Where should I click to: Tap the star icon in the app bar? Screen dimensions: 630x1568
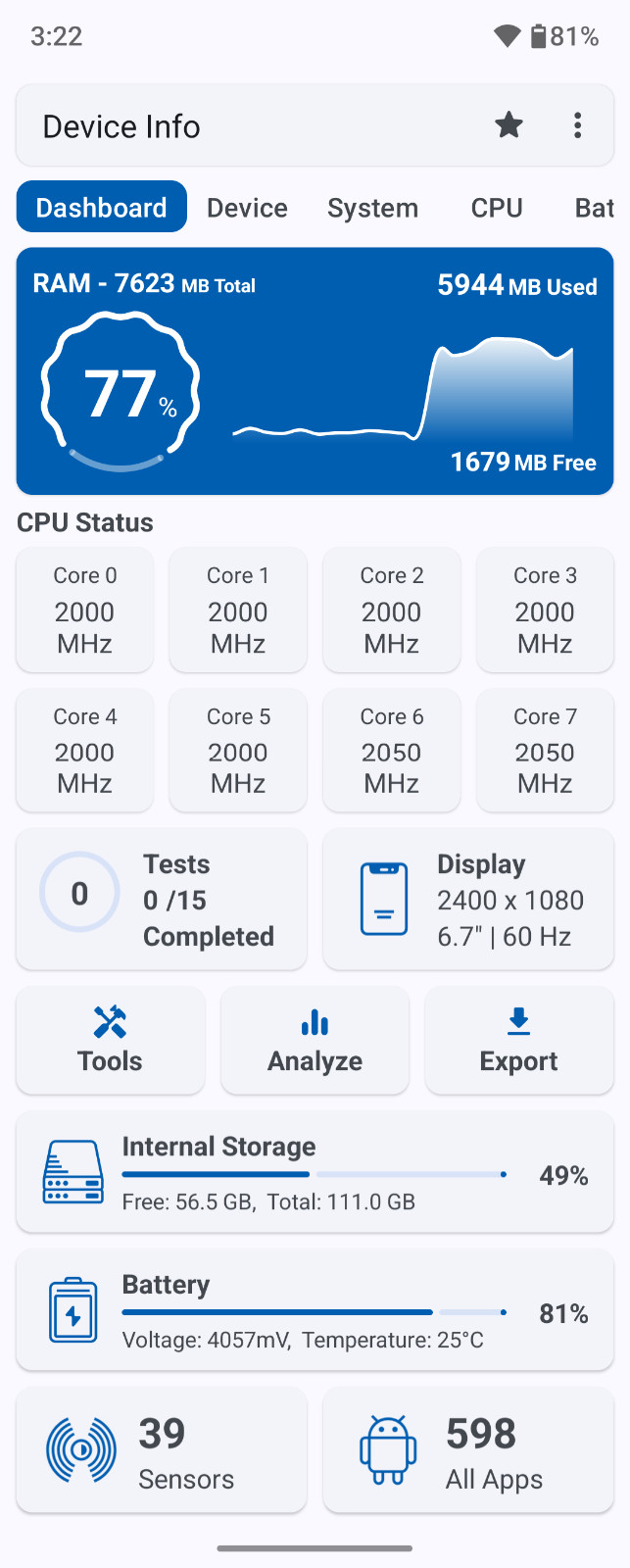tap(509, 125)
